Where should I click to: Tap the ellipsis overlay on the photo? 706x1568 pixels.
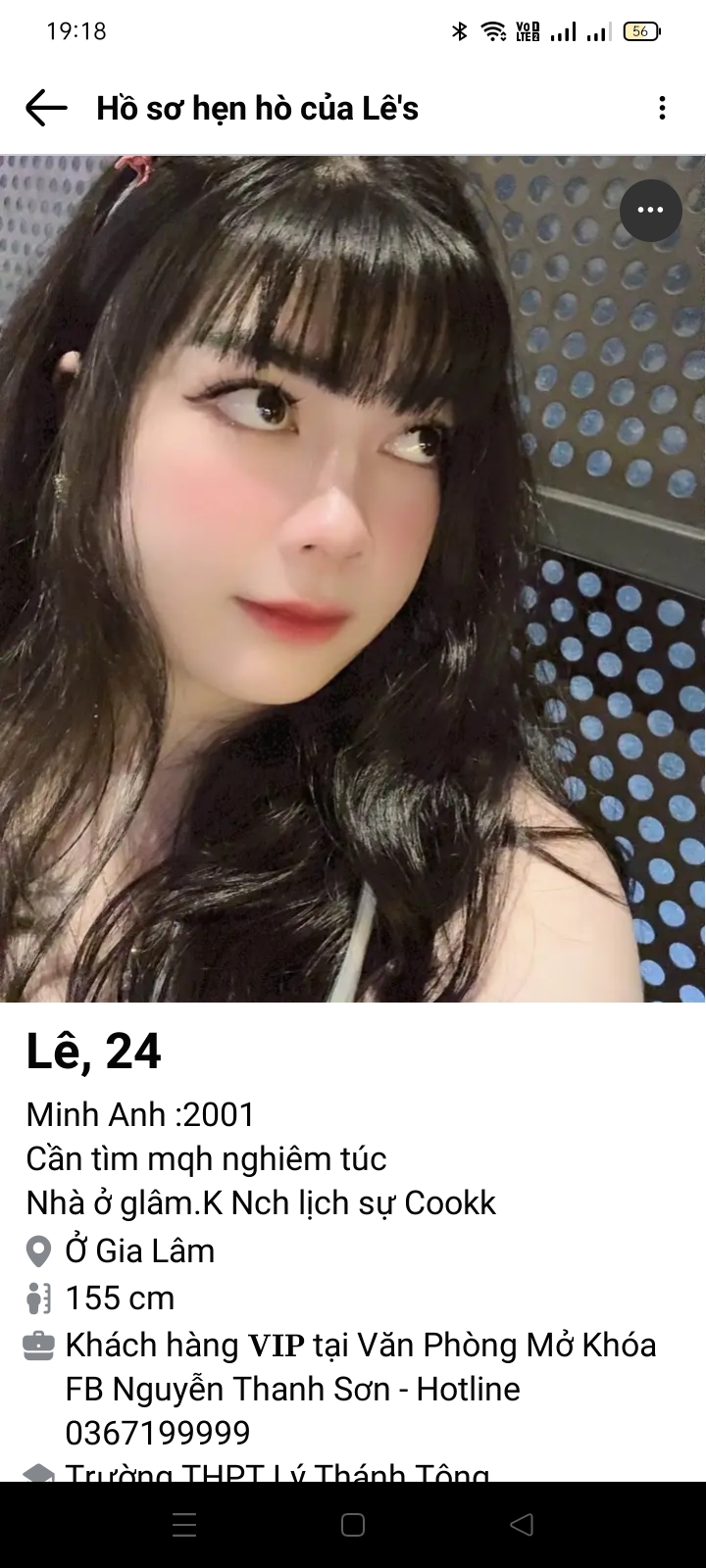[x=650, y=210]
